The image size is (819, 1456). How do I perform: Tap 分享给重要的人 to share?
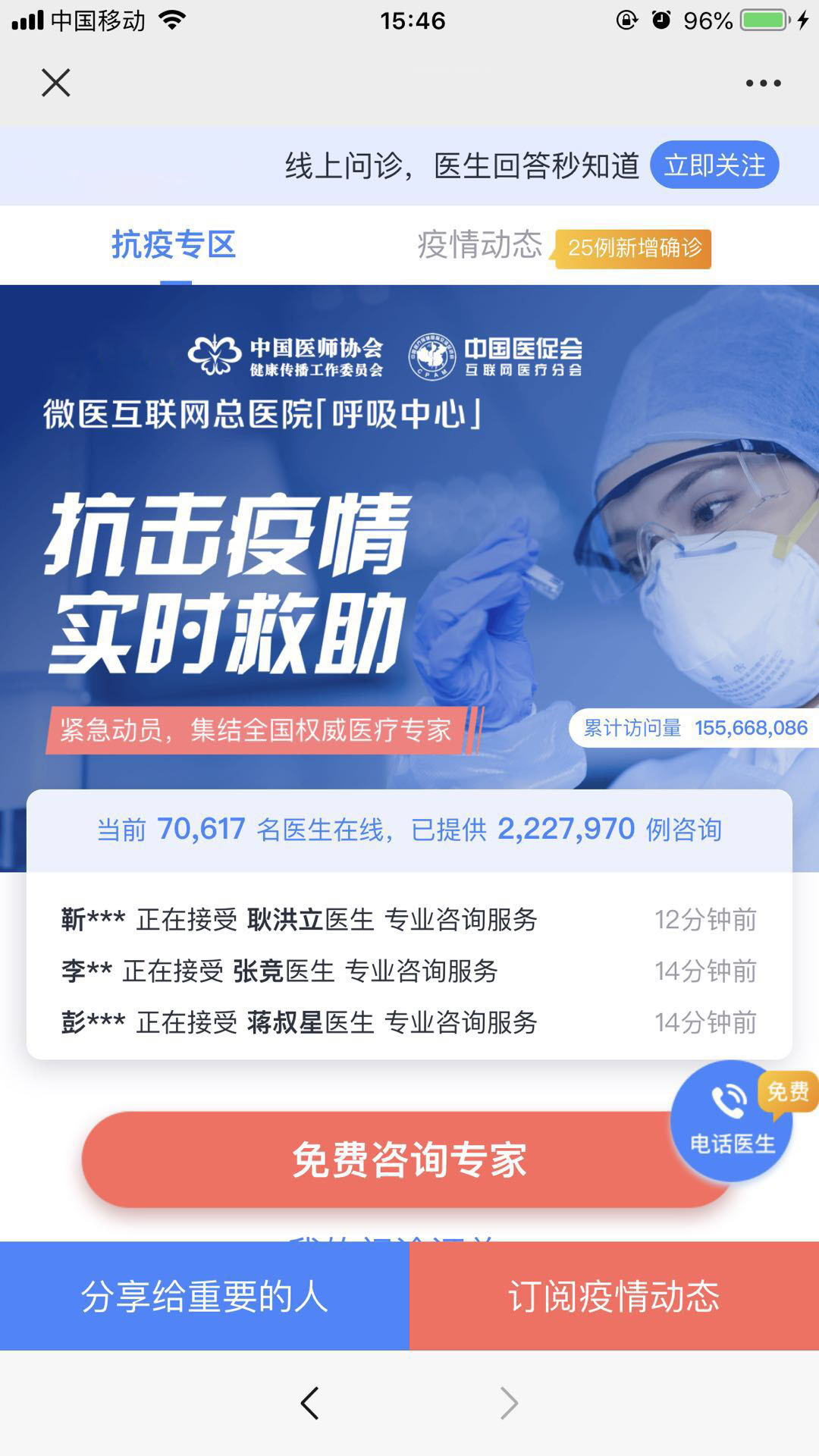click(205, 1296)
